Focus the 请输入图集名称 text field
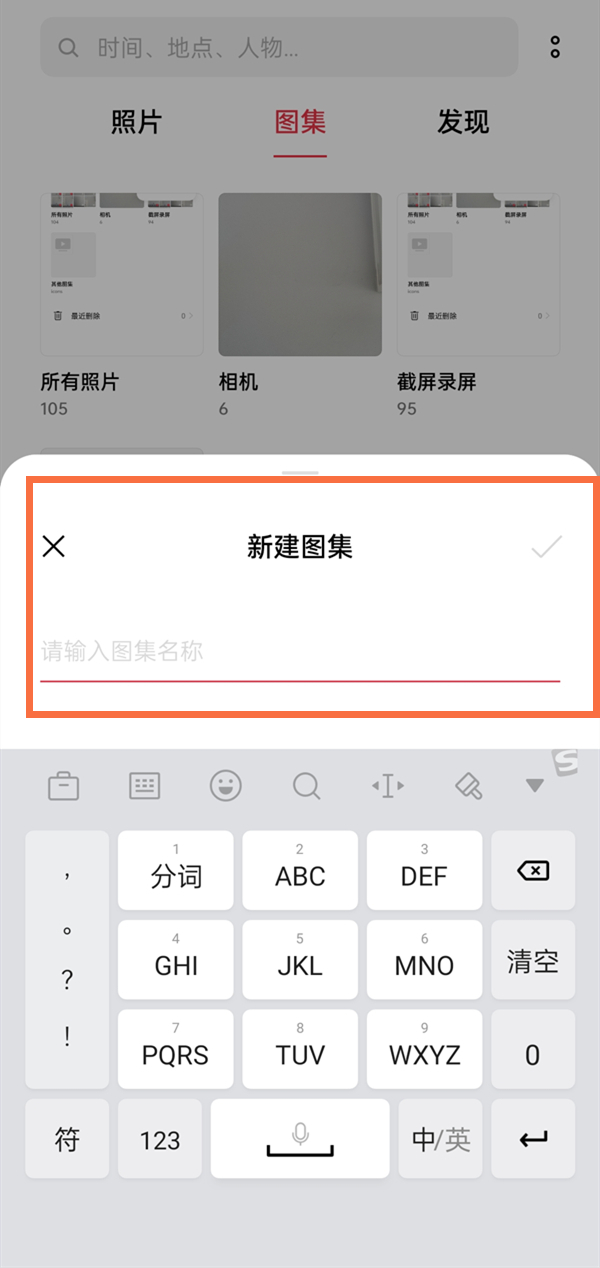600x1268 pixels. [x=300, y=653]
